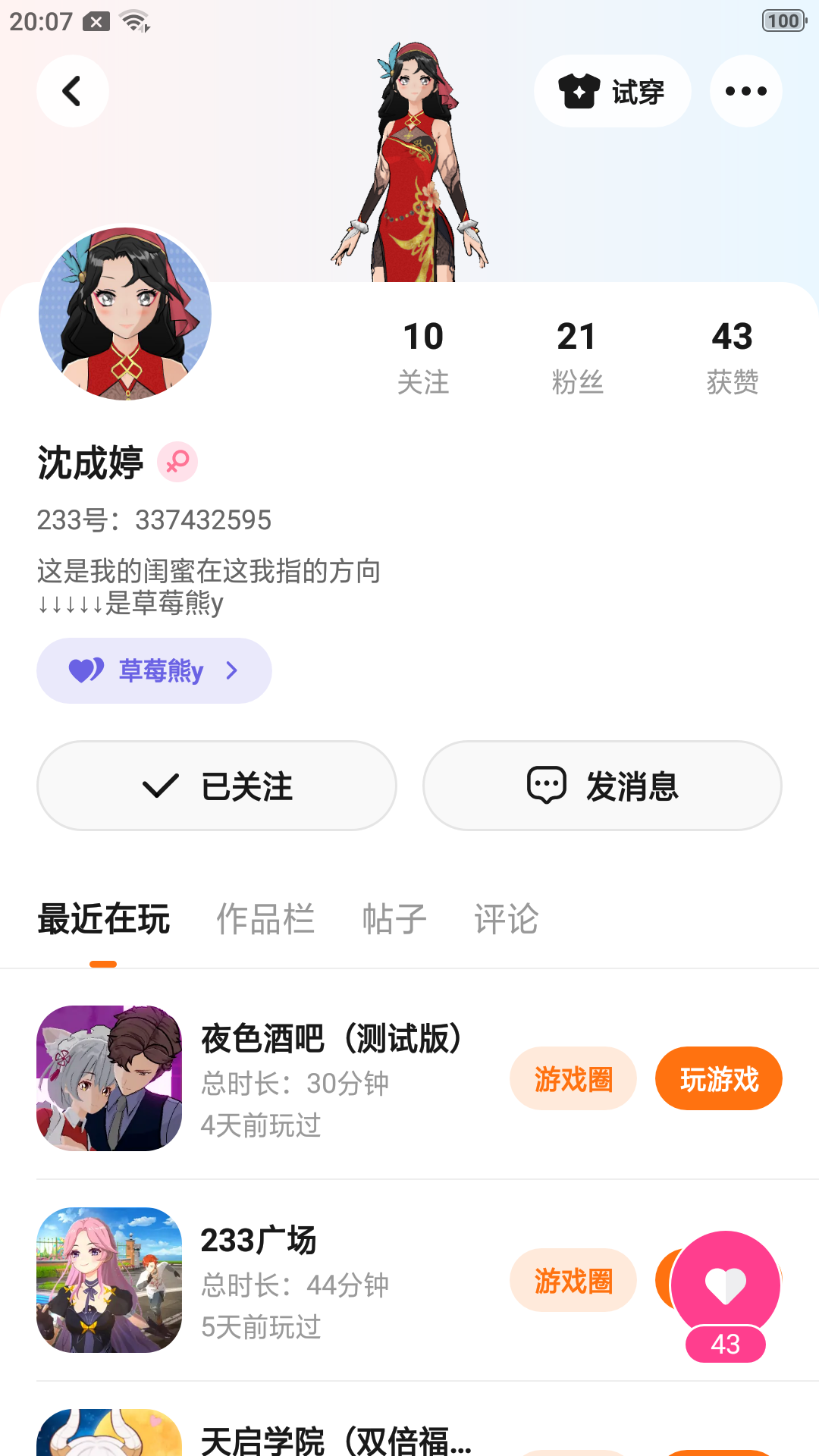Viewport: 819px width, 1456px height.
Task: Unfollow via the 已关注 button
Action: [x=217, y=786]
